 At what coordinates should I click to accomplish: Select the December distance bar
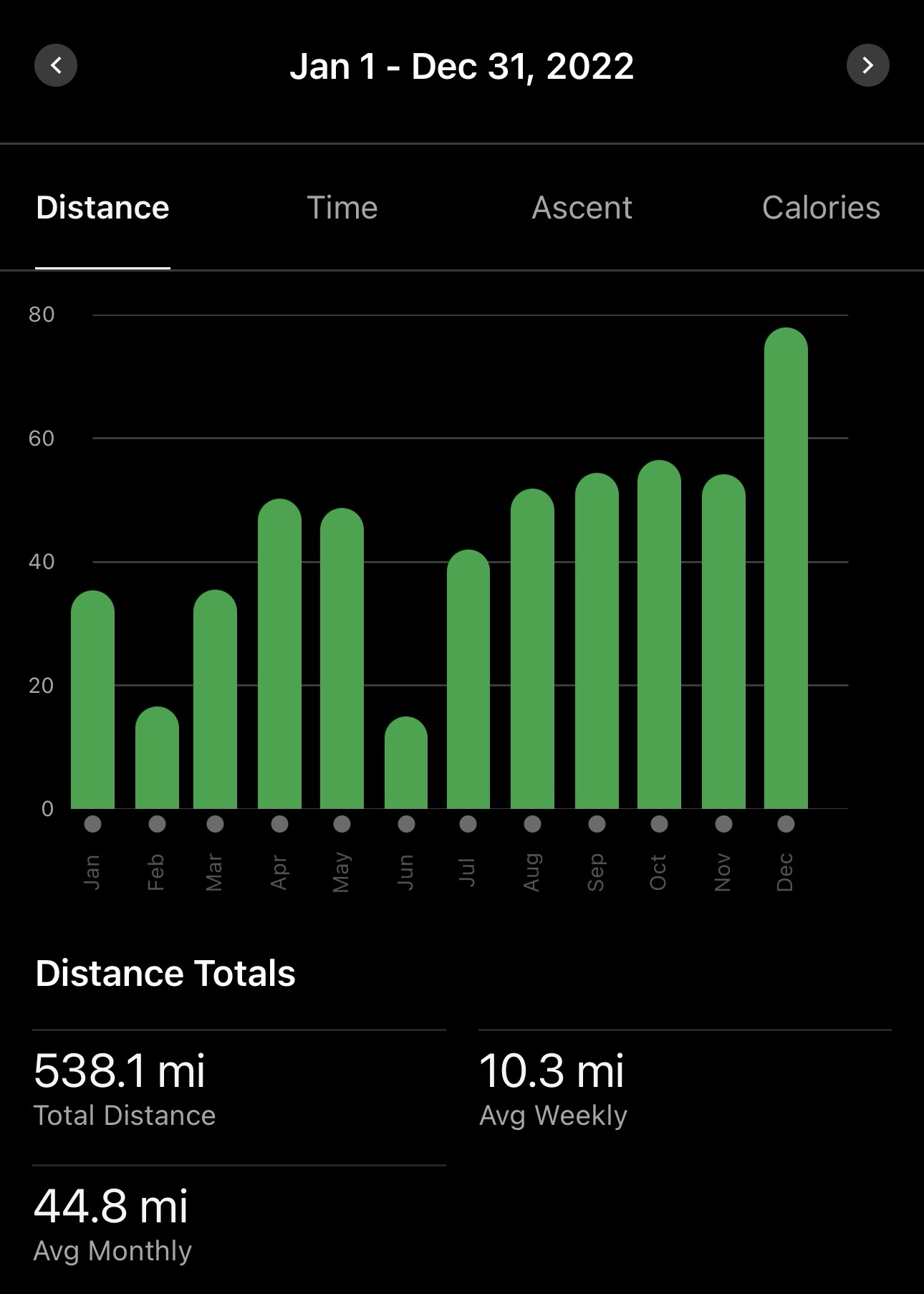[x=786, y=569]
